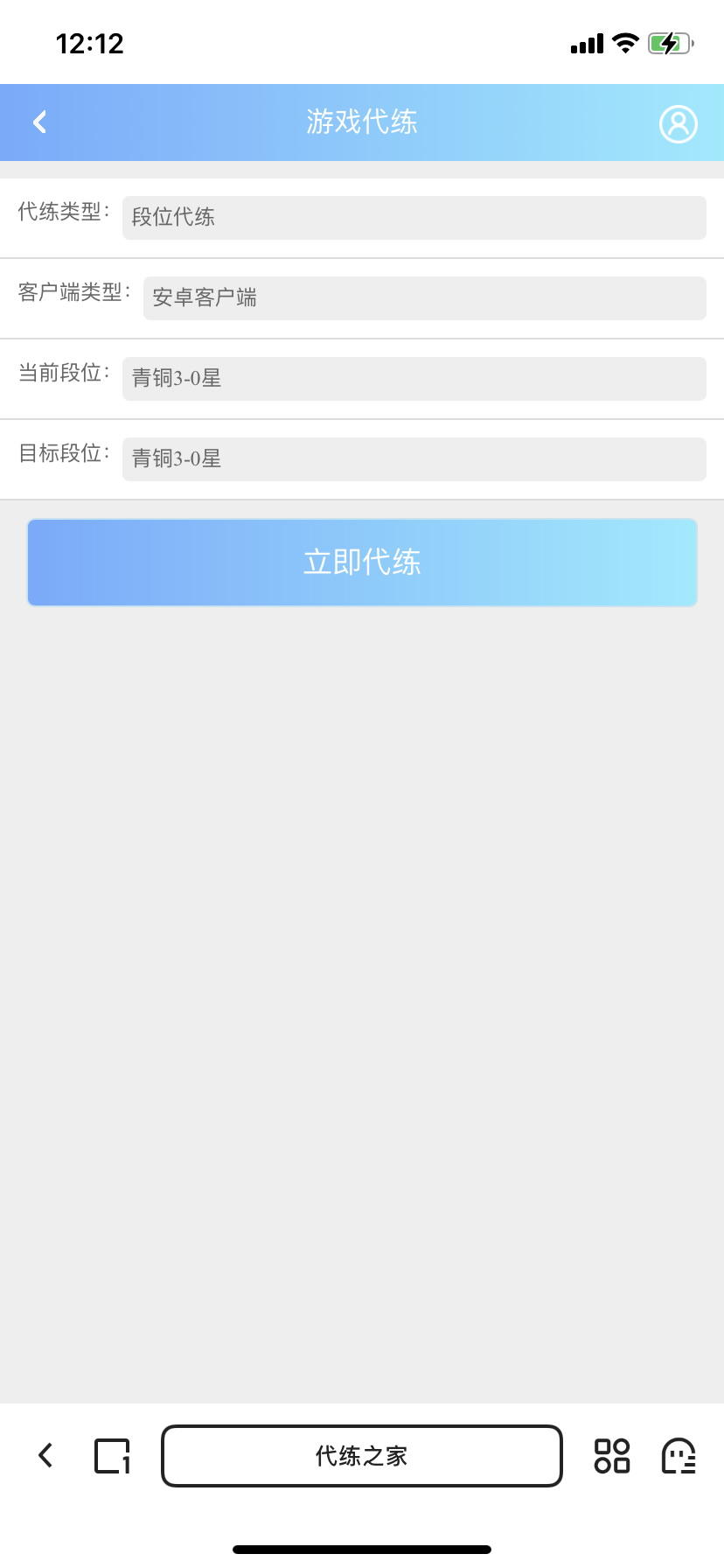Screen dimensions: 724x1568
Task: Tap the 立即代练 button
Action: tap(362, 563)
